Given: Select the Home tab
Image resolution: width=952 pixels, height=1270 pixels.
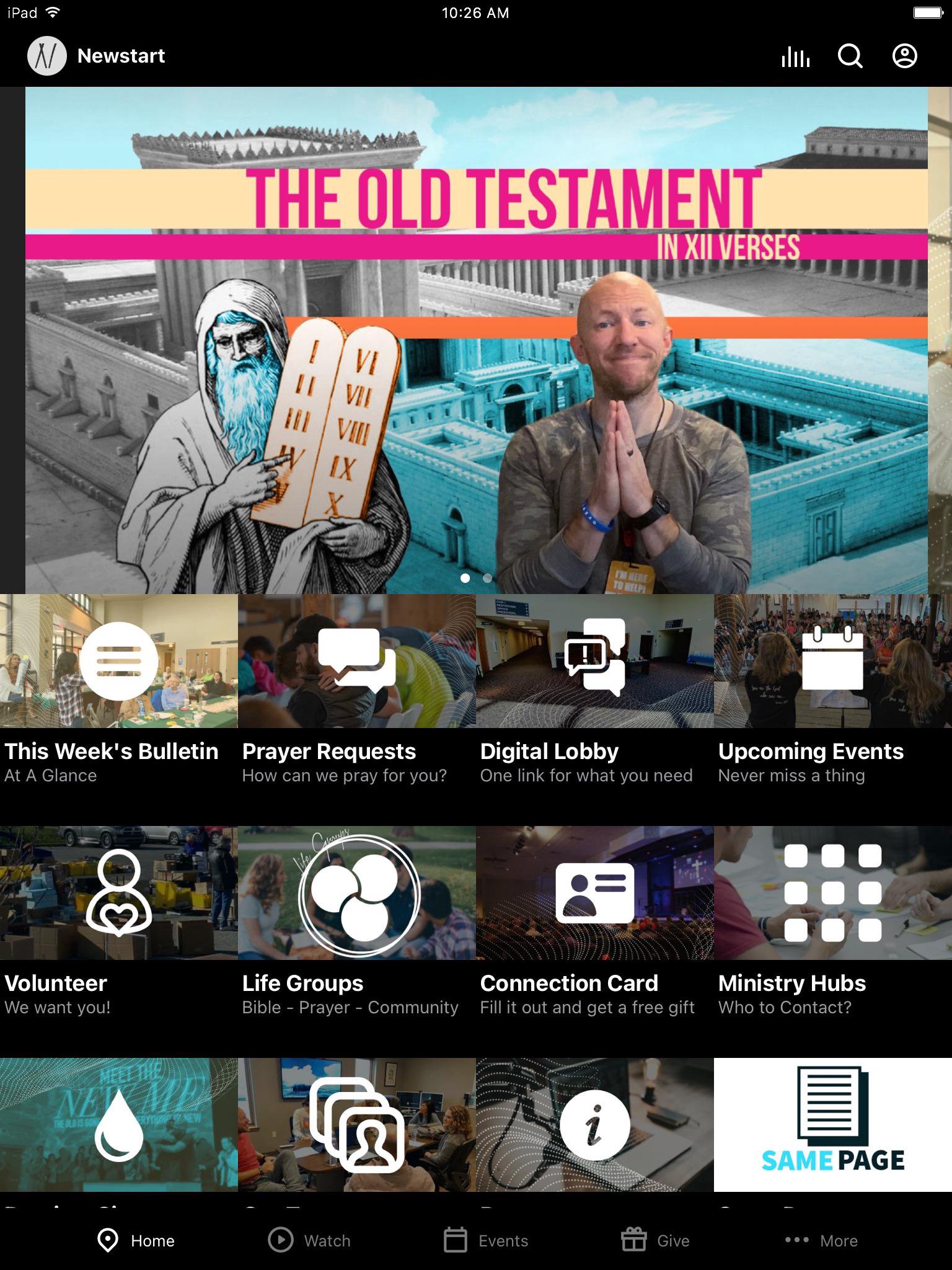Looking at the screenshot, I should pos(136,1240).
